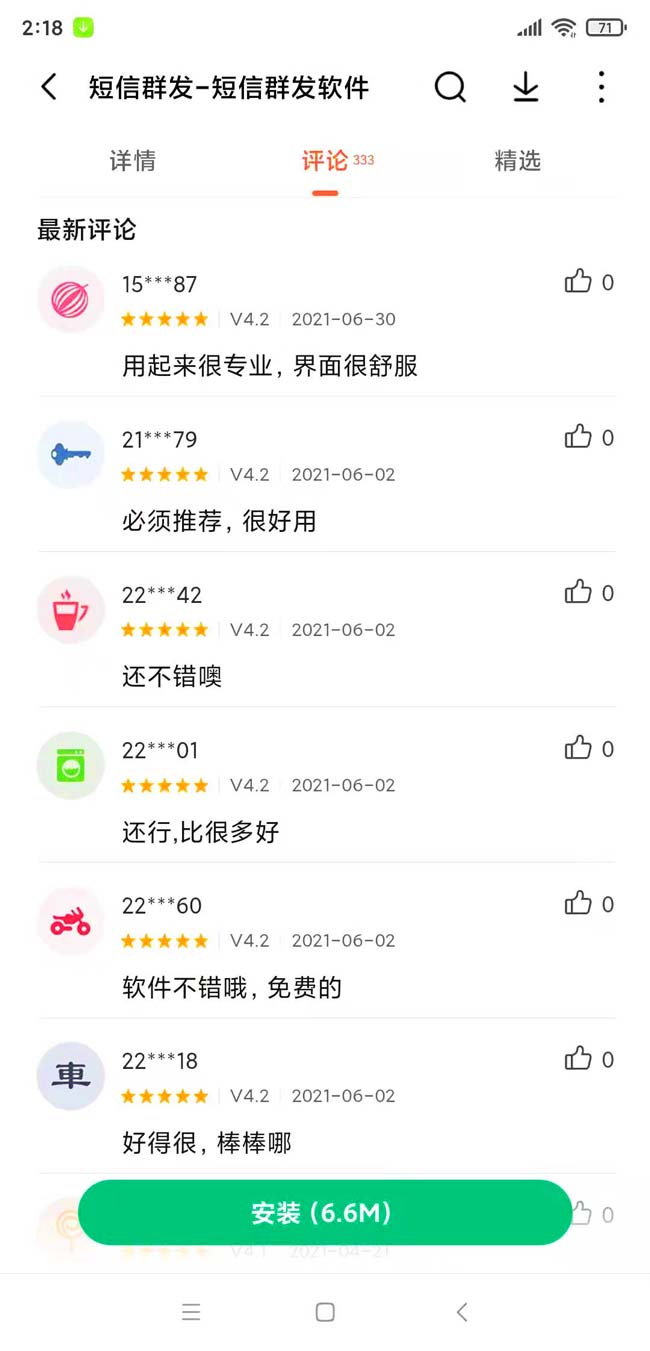Tap the 安装 (6.6M) install button
The width and height of the screenshot is (650, 1351).
point(325,1213)
